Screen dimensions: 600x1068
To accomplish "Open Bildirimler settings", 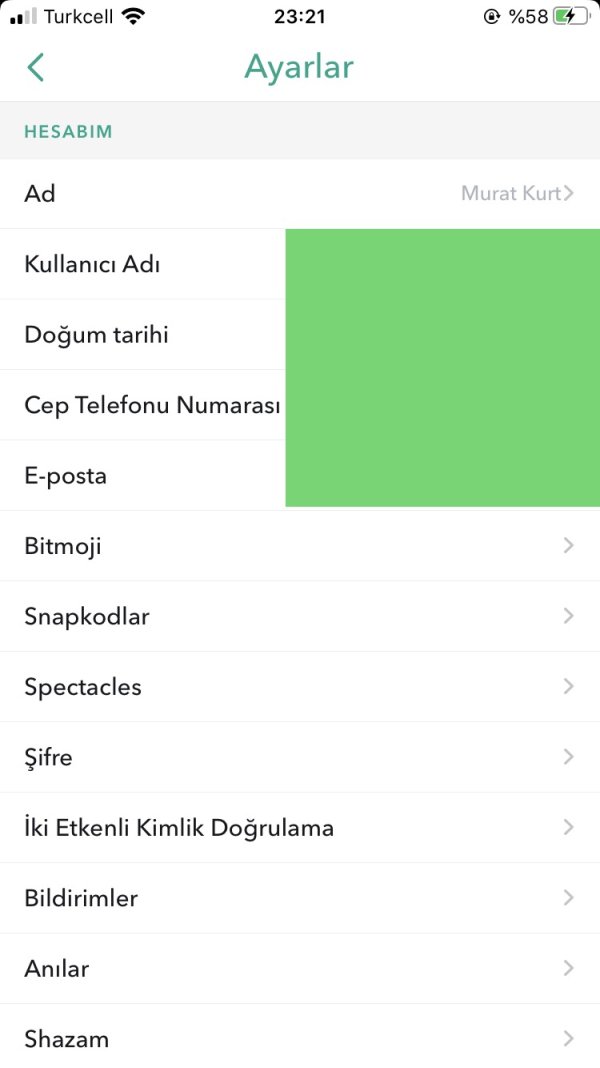I will [300, 898].
